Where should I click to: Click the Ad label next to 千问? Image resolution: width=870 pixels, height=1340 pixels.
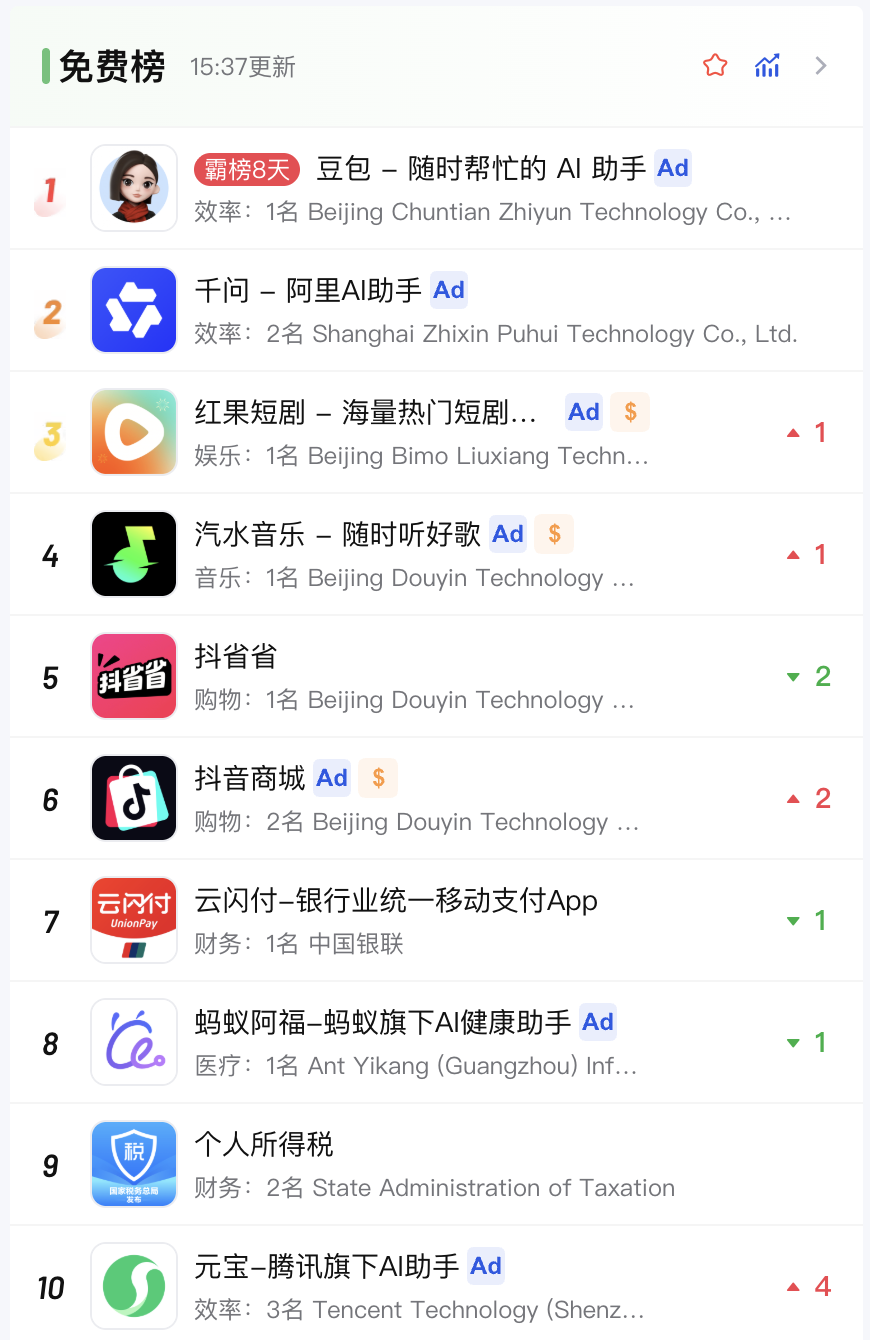point(449,290)
